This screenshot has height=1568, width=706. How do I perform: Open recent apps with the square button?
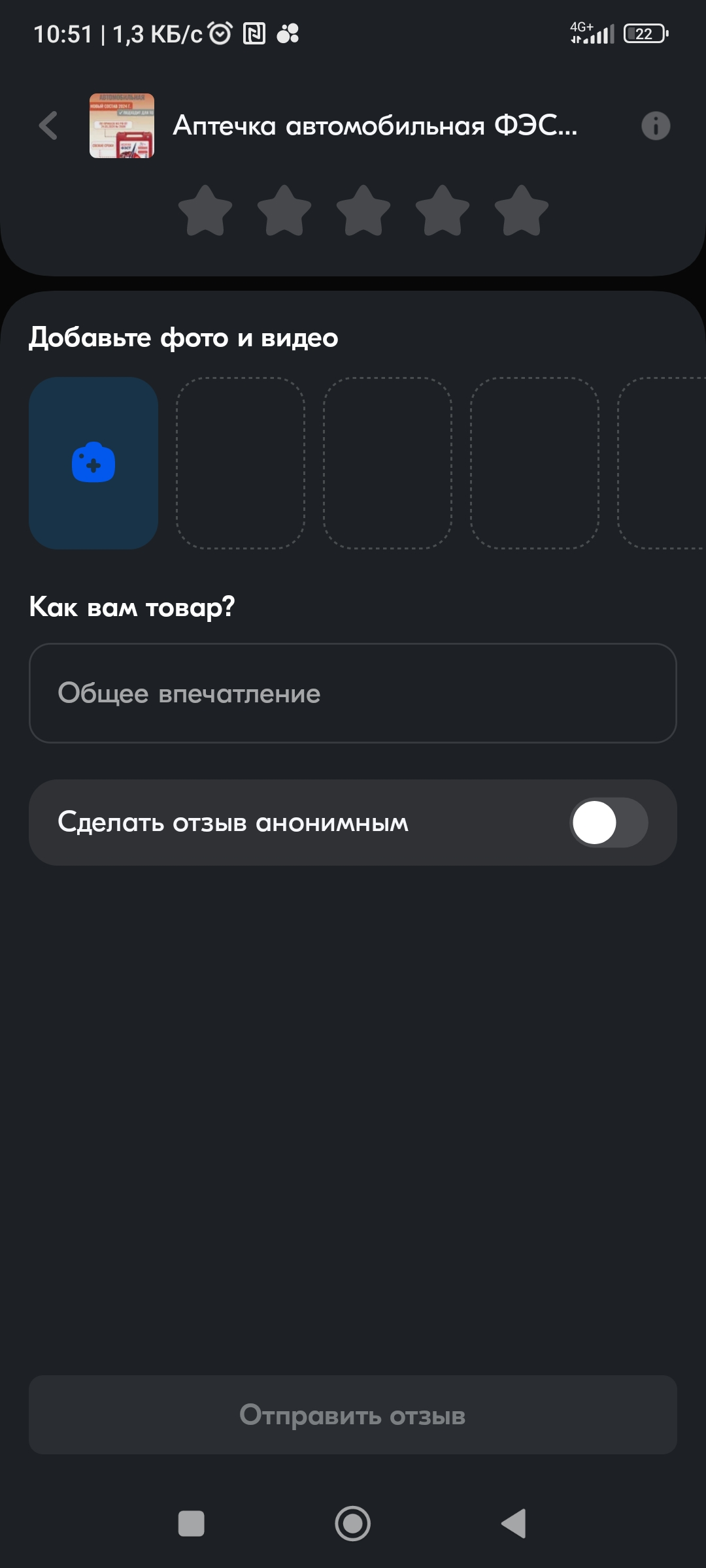[x=192, y=1524]
